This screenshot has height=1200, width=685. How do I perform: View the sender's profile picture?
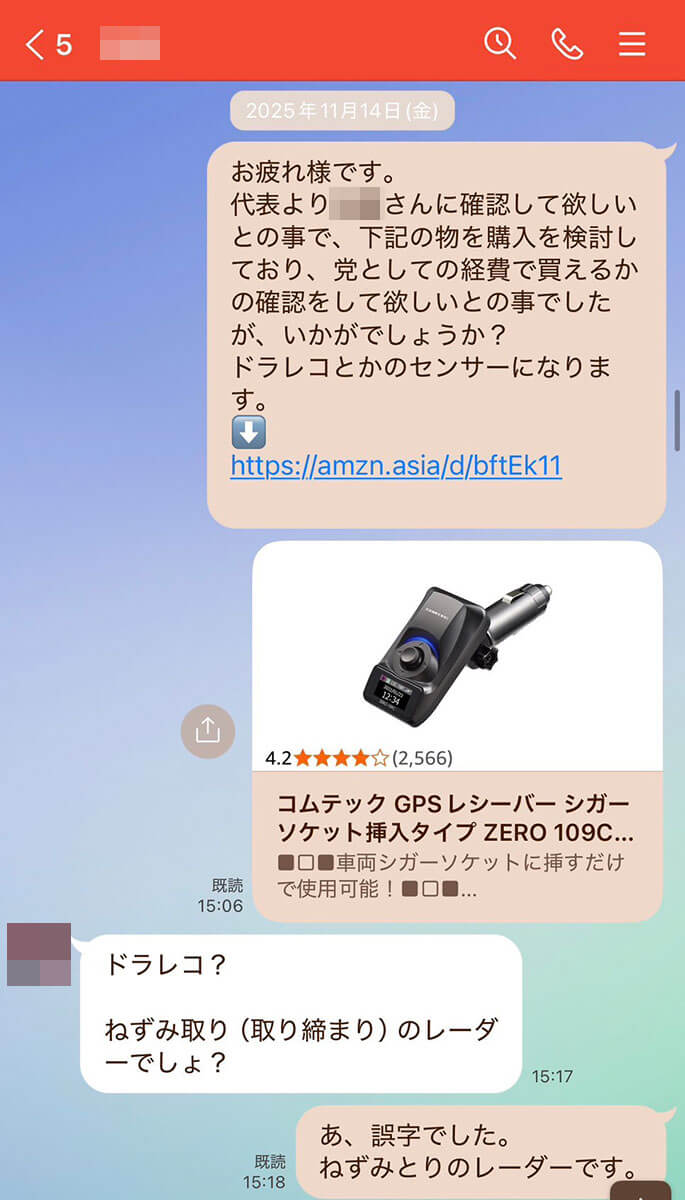pos(39,955)
